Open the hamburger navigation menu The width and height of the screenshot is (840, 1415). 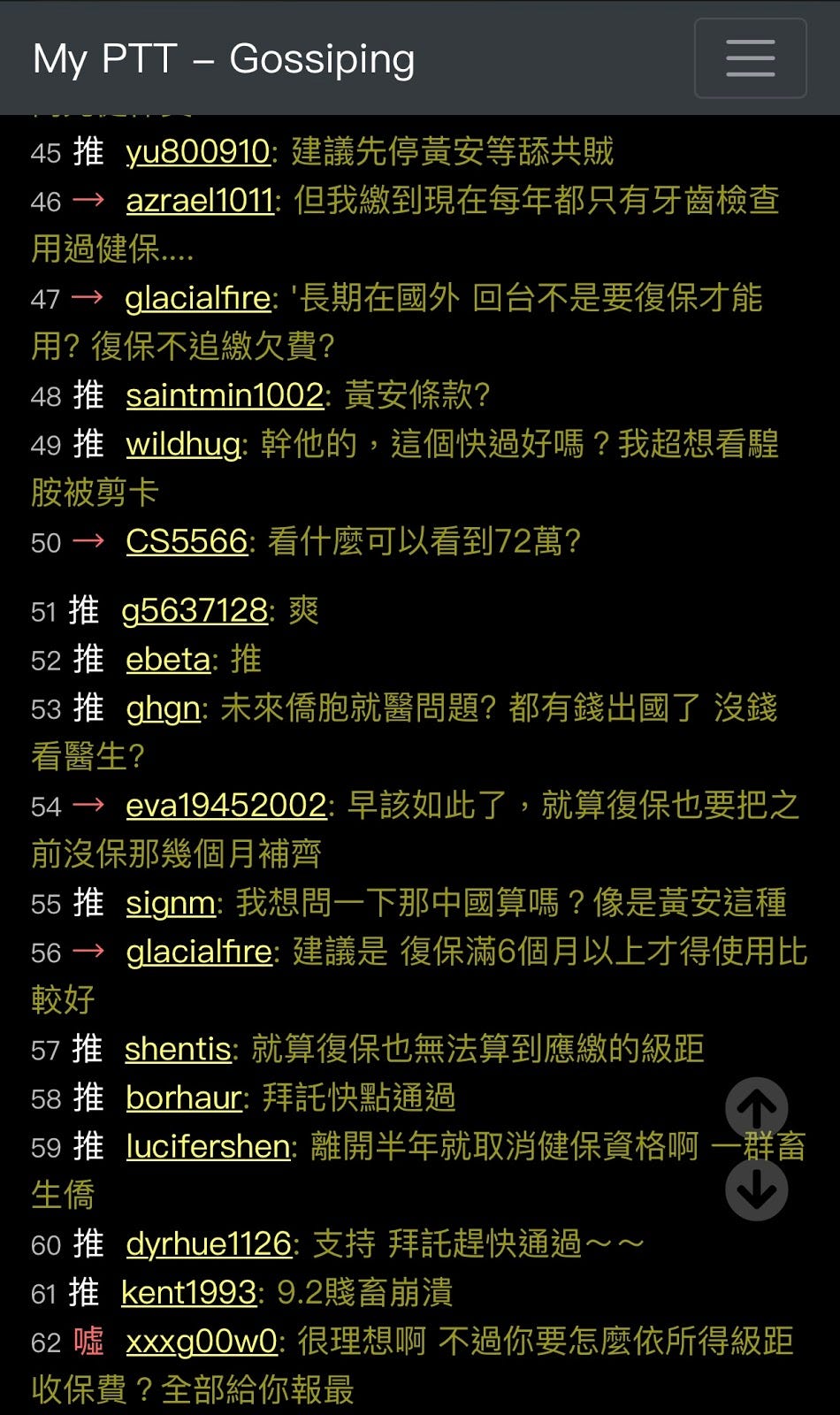pyautogui.click(x=750, y=58)
